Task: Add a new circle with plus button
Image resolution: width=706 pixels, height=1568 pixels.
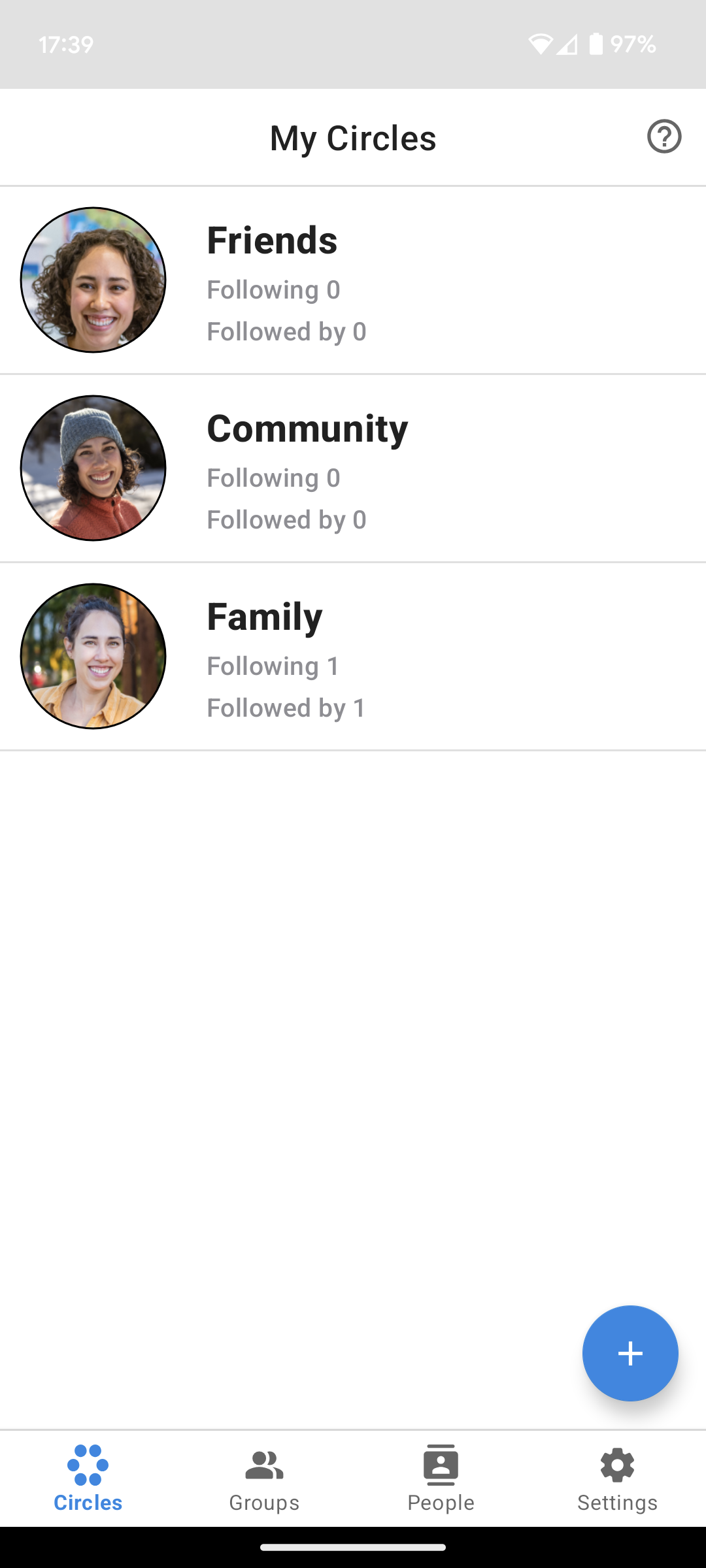Action: [x=630, y=1353]
